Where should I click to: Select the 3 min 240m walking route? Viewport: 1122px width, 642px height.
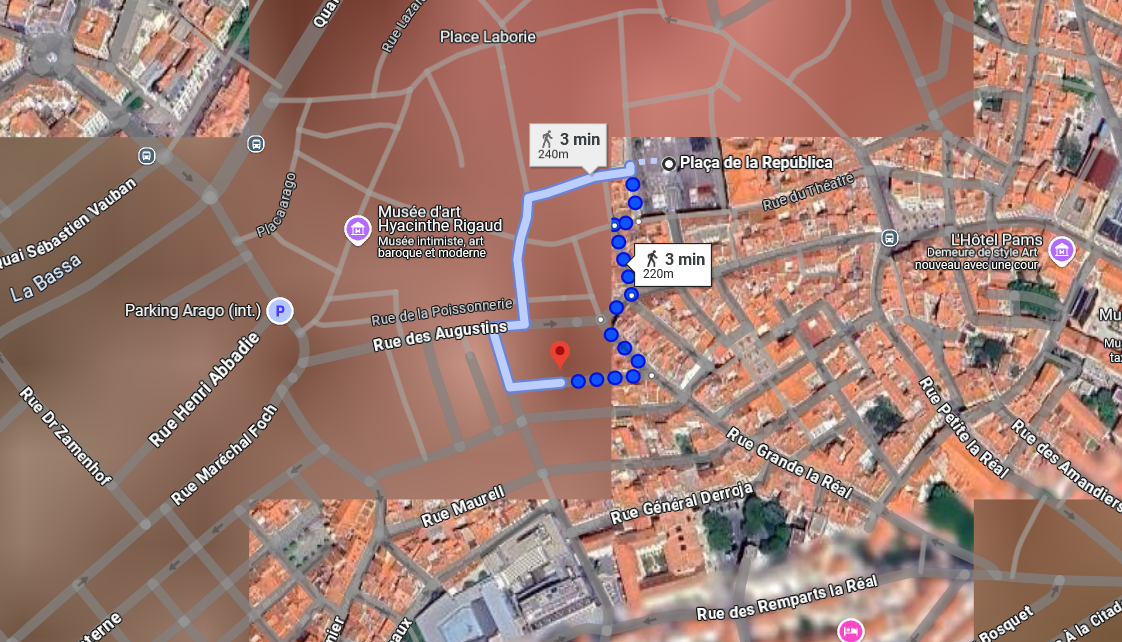click(x=566, y=145)
